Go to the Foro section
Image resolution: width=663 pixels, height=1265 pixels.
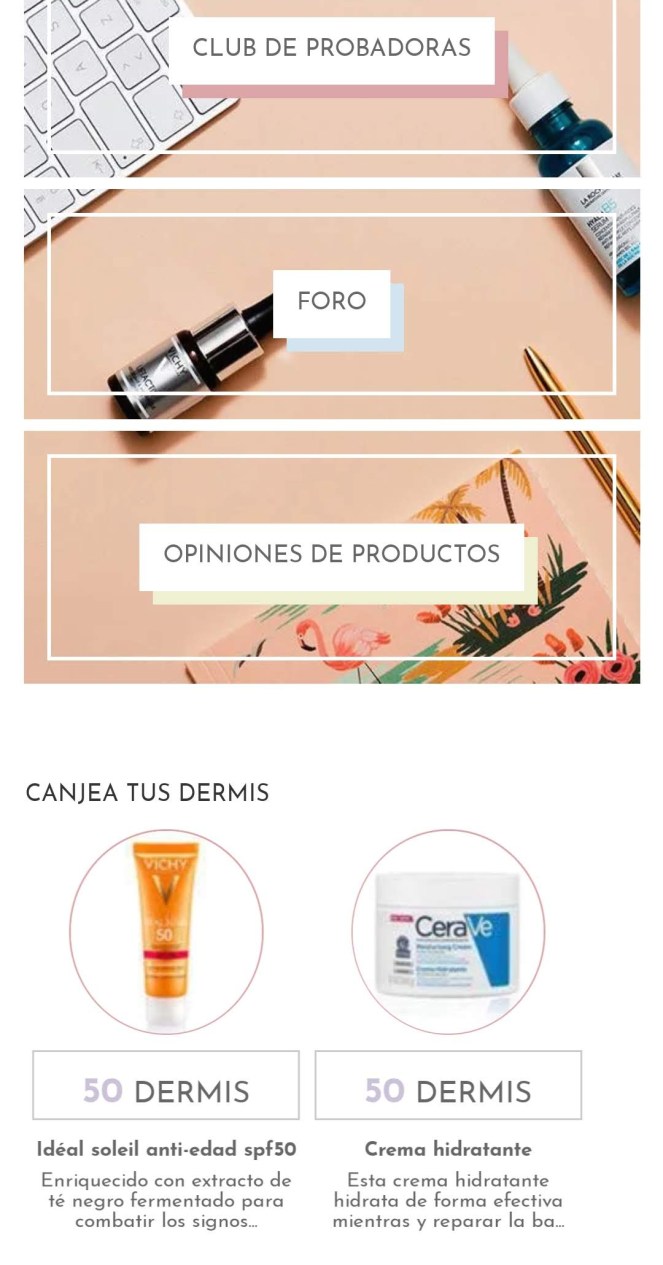(331, 302)
